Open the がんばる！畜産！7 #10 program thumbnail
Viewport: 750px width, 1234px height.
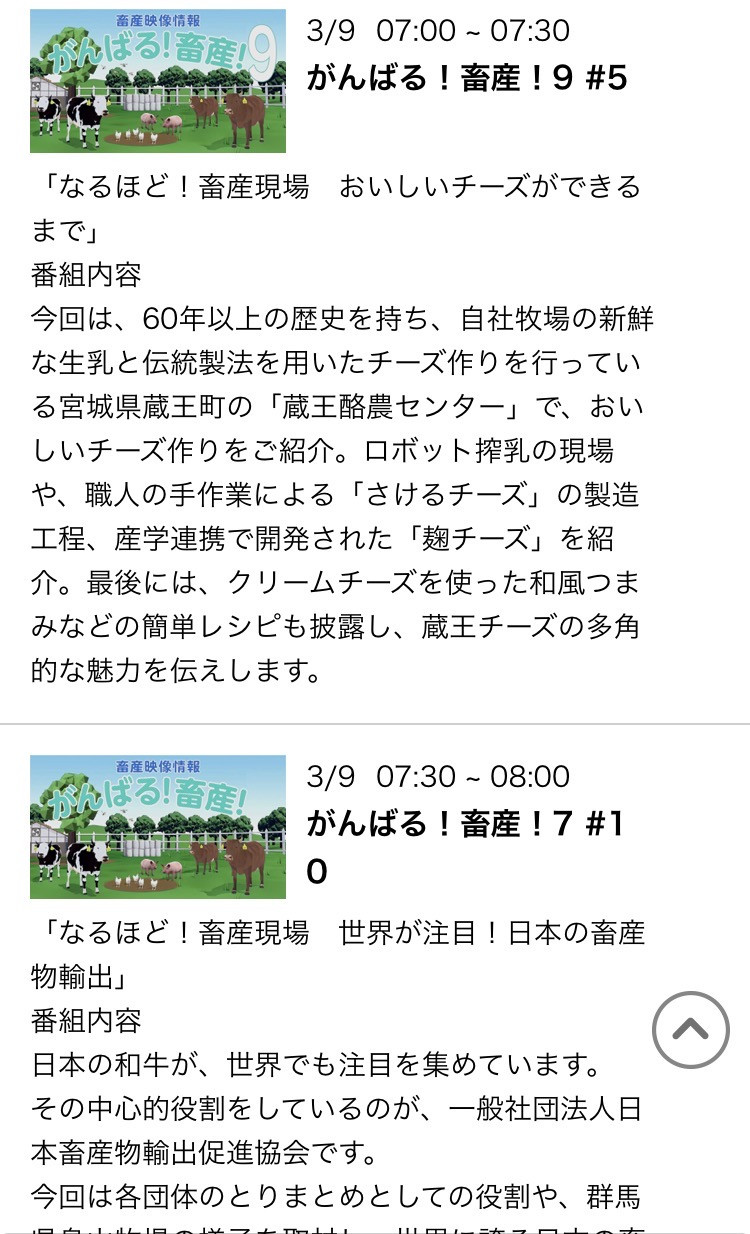[158, 826]
